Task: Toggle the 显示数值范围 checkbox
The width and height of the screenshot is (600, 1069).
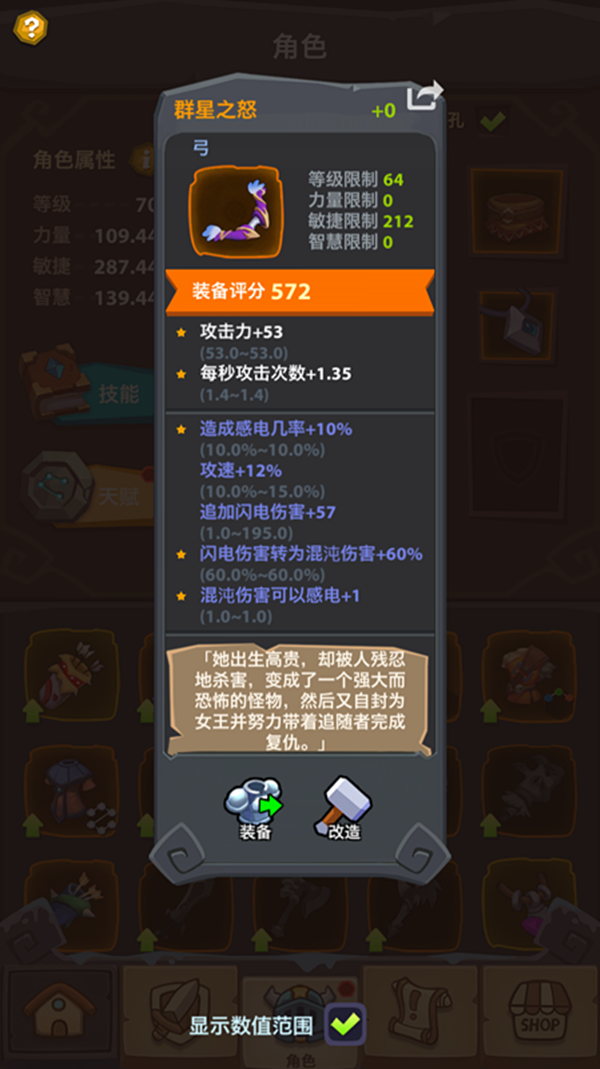Action: point(346,1024)
